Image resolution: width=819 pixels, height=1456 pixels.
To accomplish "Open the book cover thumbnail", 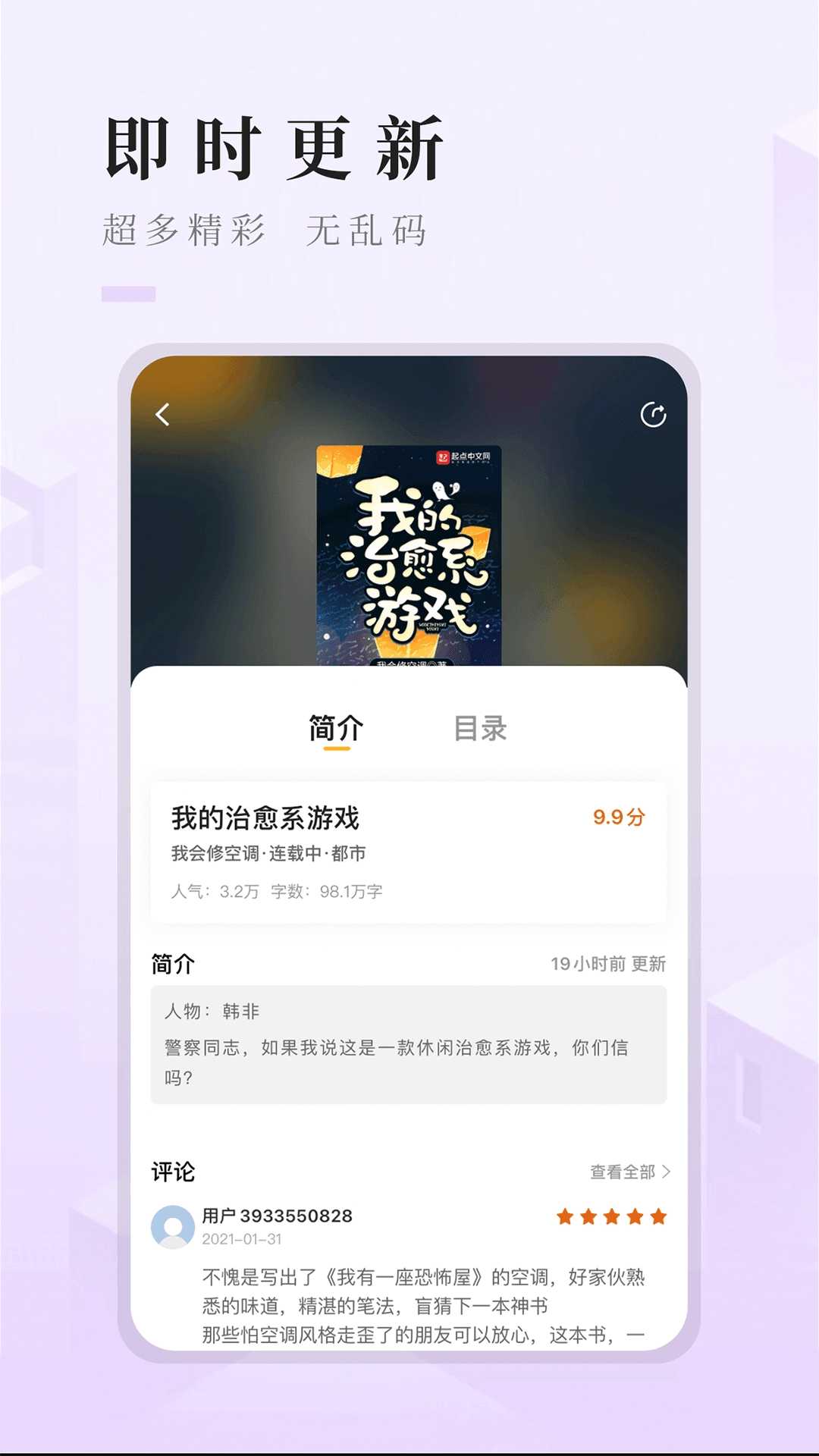I will (409, 554).
